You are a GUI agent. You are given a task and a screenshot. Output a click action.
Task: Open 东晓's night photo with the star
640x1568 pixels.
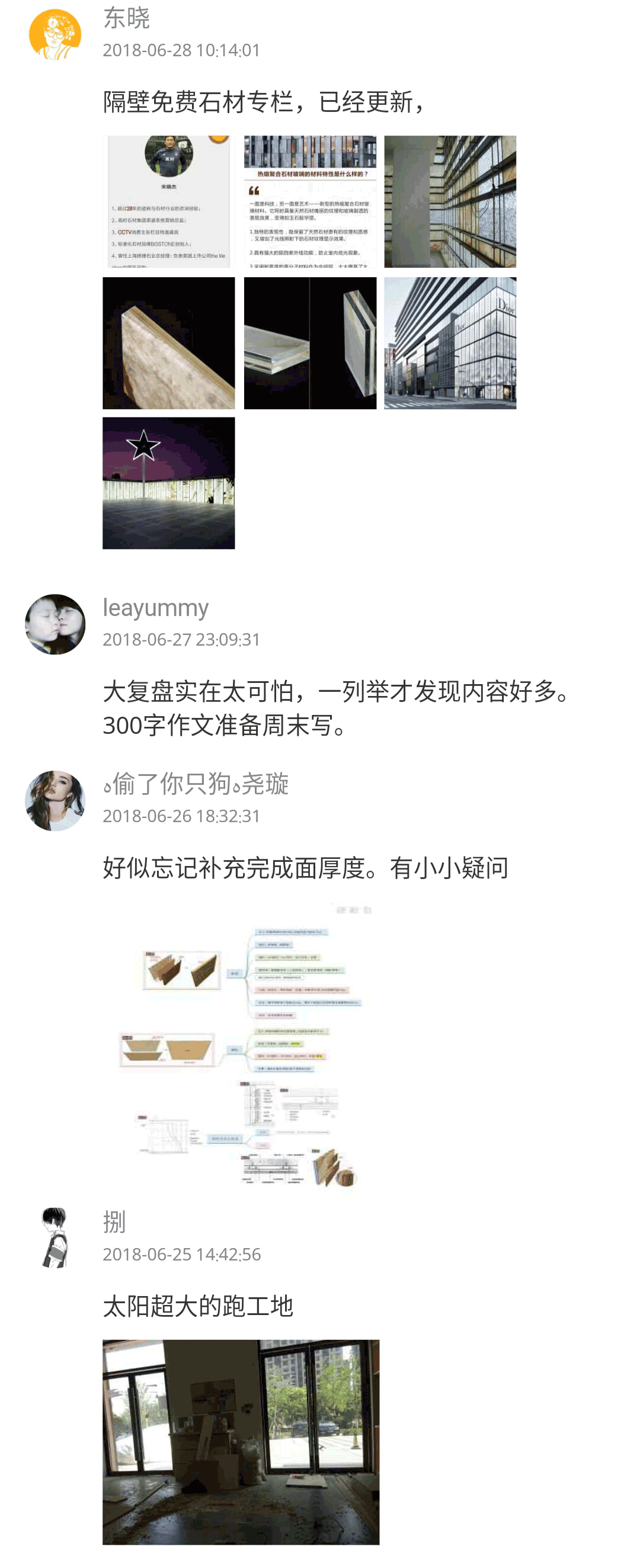169,483
